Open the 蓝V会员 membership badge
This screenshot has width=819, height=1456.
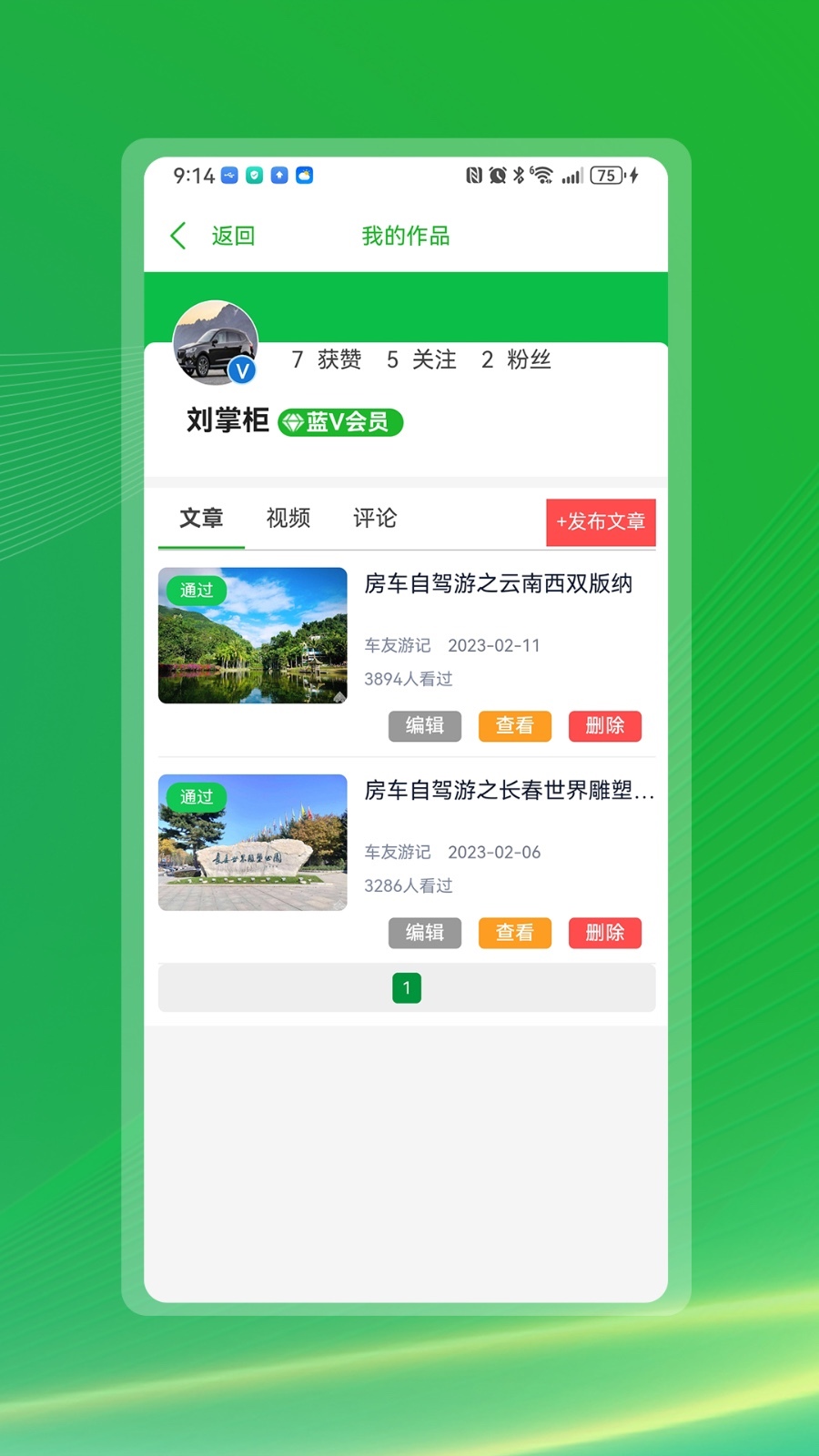click(x=340, y=422)
